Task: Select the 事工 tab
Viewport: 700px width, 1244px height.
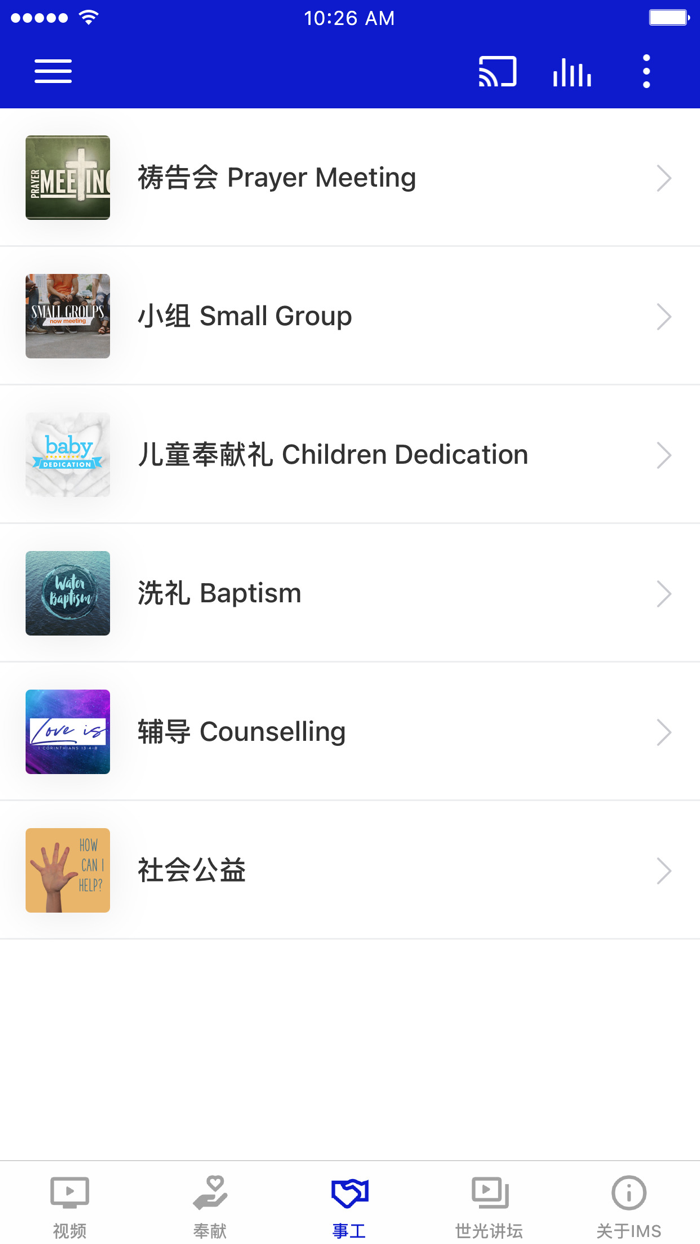Action: pyautogui.click(x=350, y=1205)
